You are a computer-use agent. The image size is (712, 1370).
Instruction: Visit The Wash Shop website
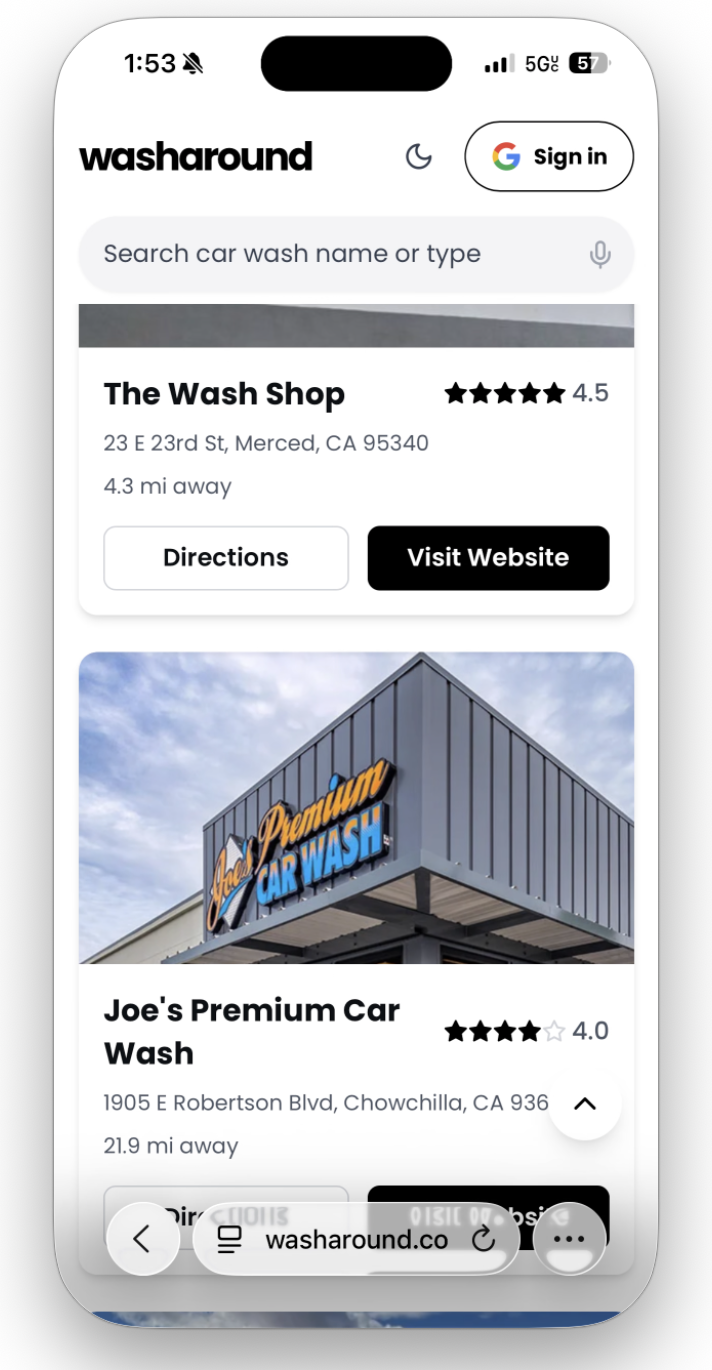pyautogui.click(x=488, y=558)
